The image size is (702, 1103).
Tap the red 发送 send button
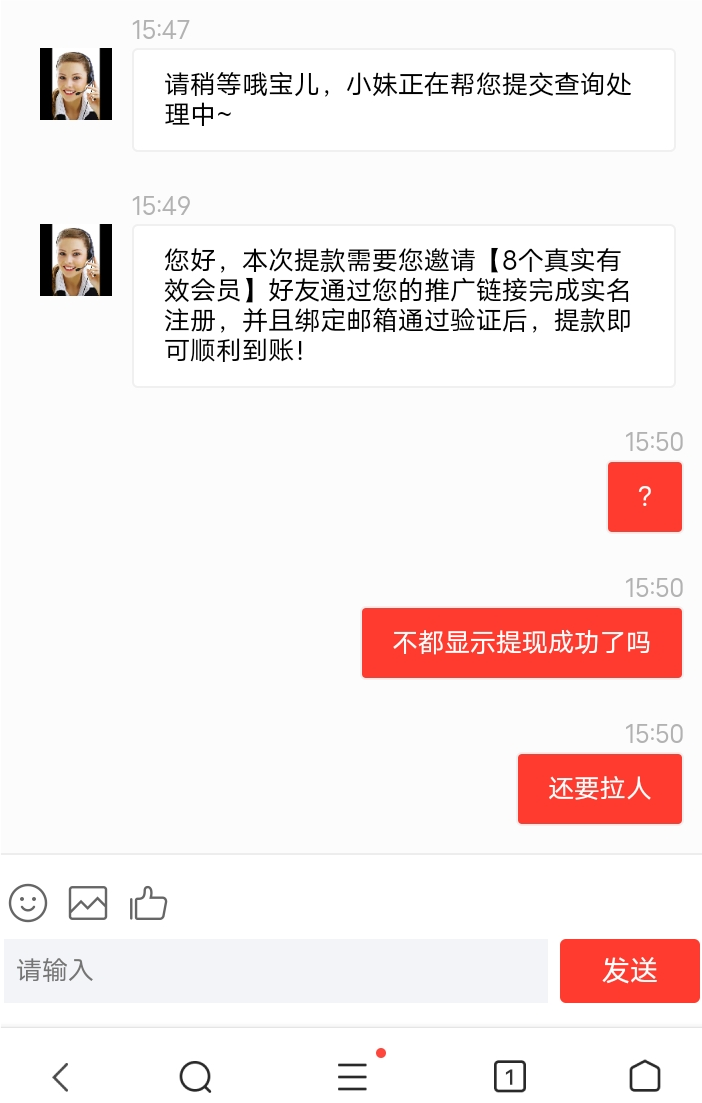click(629, 970)
